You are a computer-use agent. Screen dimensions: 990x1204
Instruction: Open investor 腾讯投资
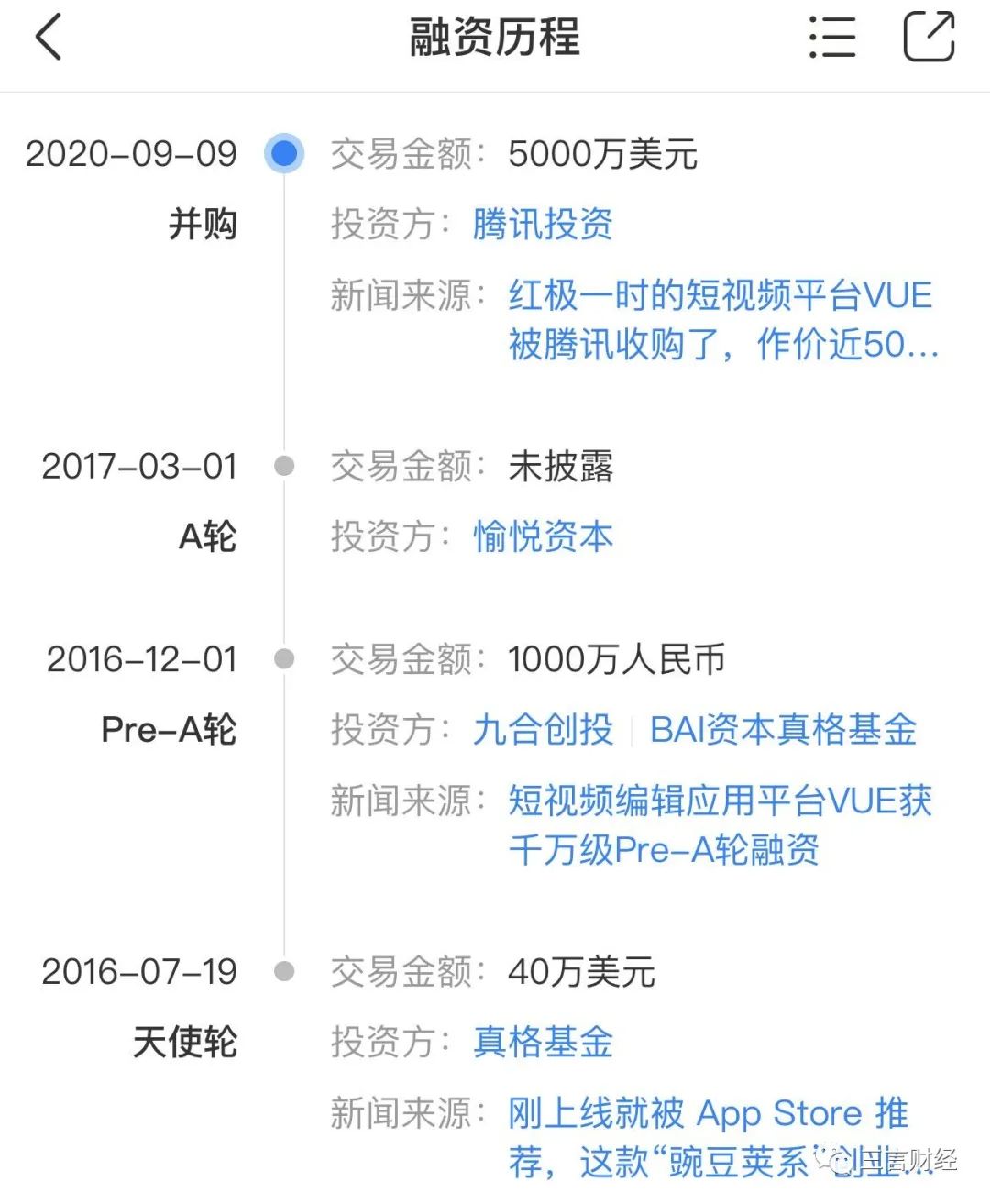[x=543, y=225]
